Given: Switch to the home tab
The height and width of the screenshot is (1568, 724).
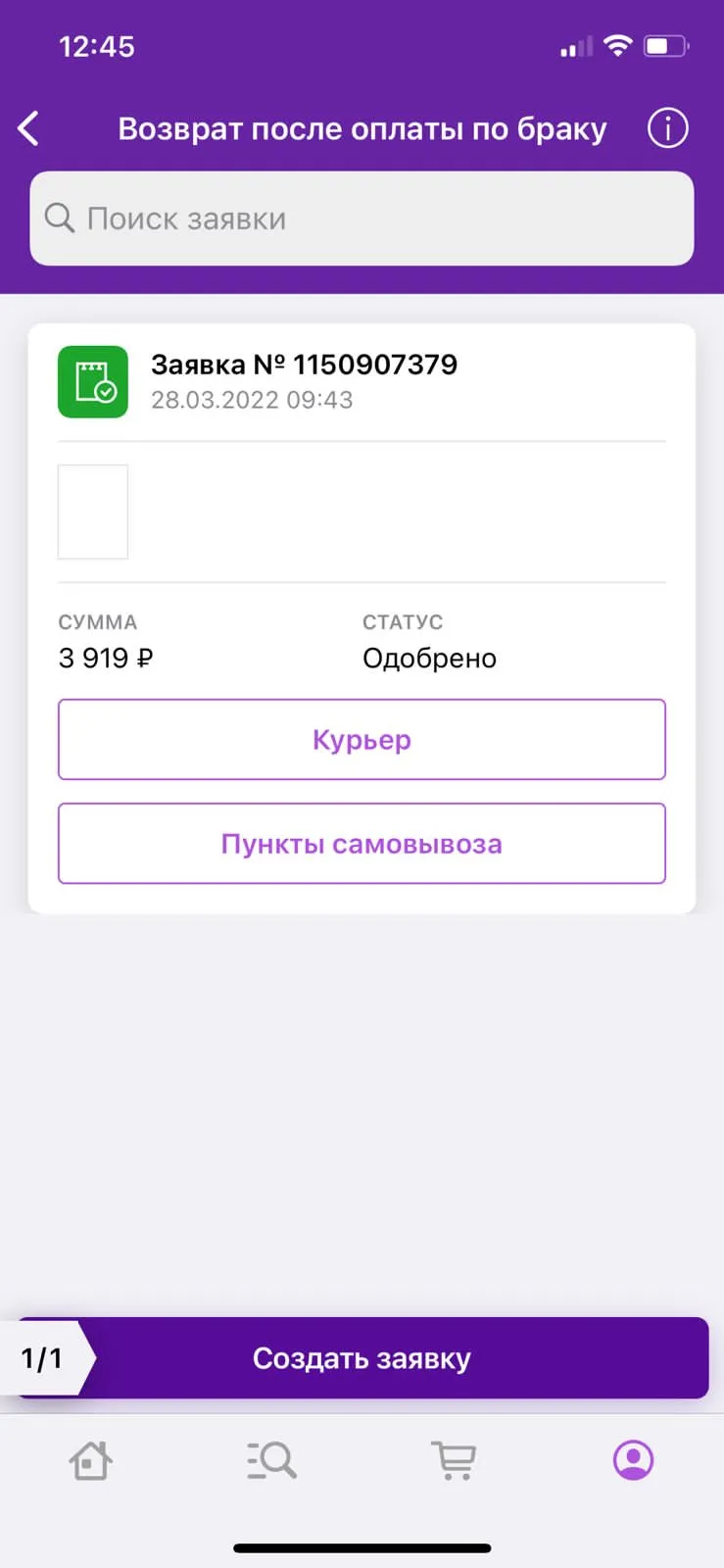Looking at the screenshot, I should tap(91, 1460).
